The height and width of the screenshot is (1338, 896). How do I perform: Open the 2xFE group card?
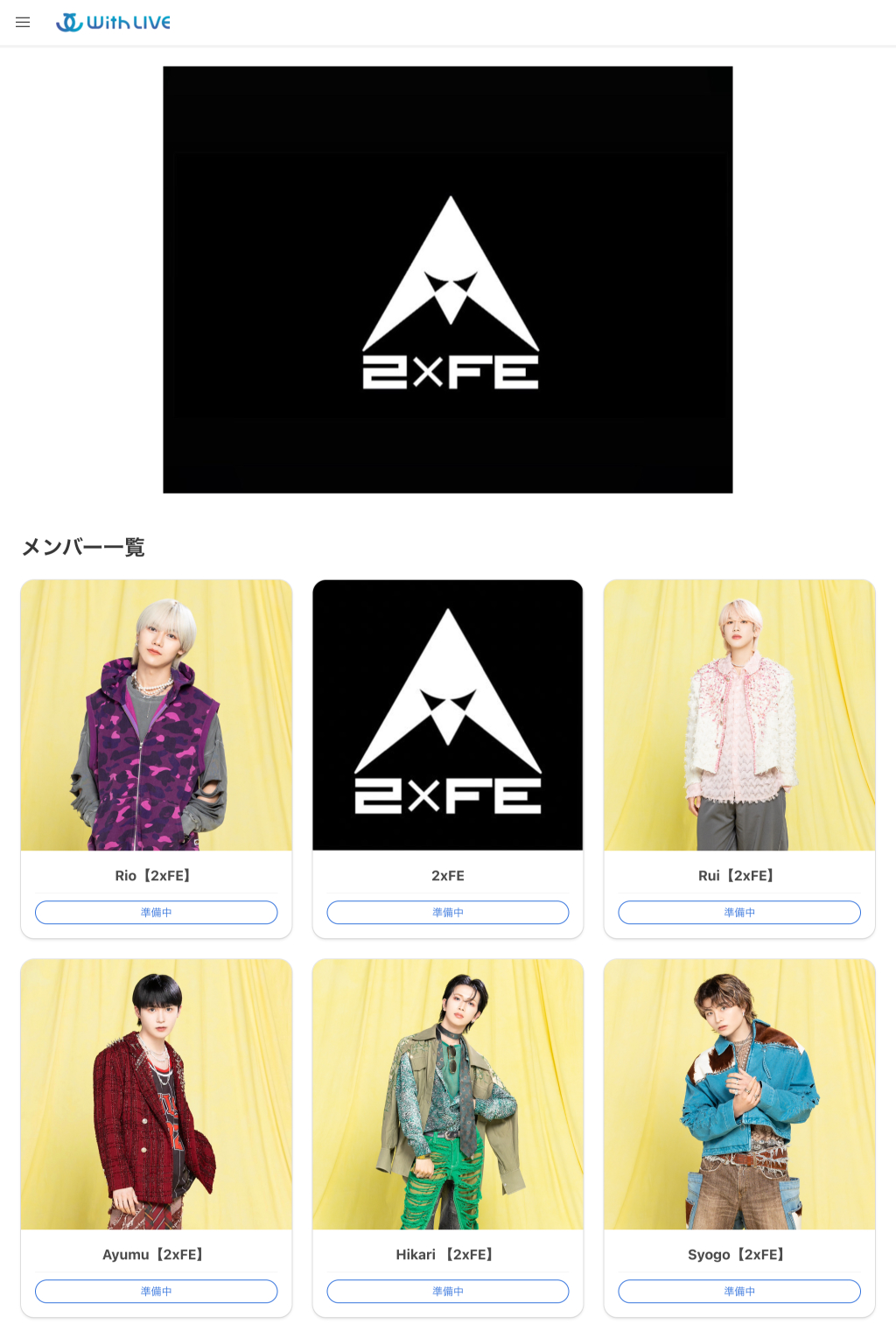447,715
